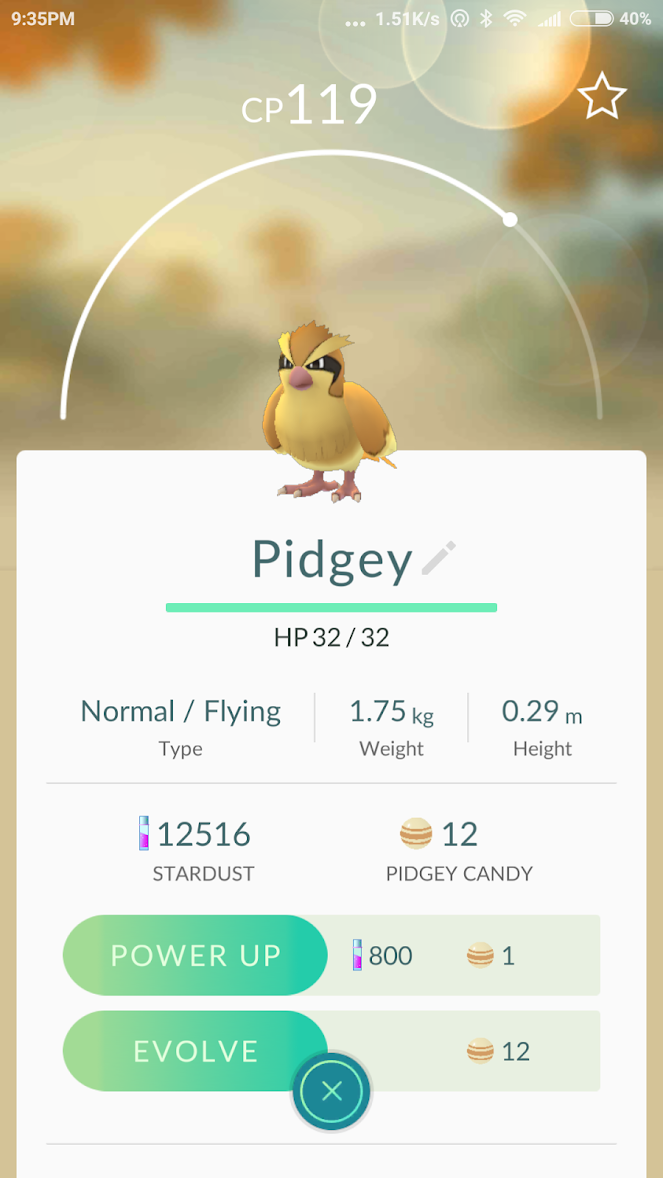663x1178 pixels.
Task: Close the Pidgey details screen
Action: coord(332,1091)
